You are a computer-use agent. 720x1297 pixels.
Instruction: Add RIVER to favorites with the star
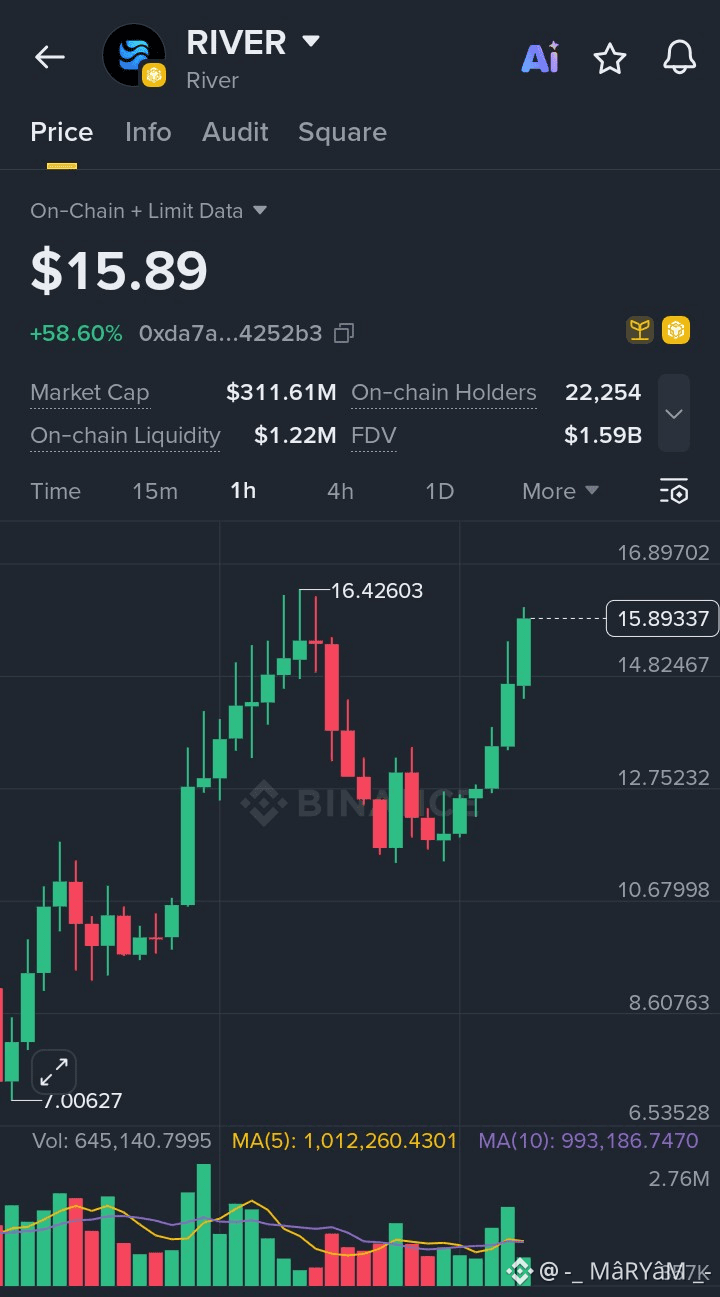(x=609, y=59)
